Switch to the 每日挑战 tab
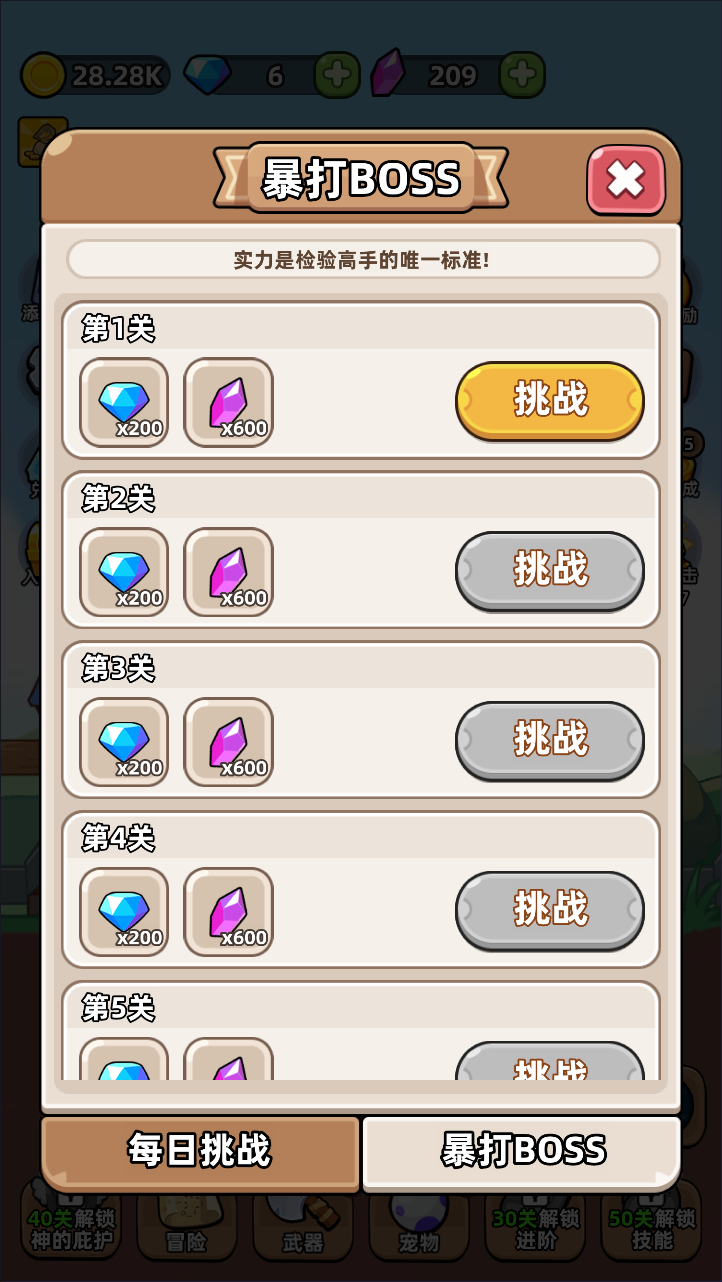This screenshot has height=1282, width=722. [200, 1151]
